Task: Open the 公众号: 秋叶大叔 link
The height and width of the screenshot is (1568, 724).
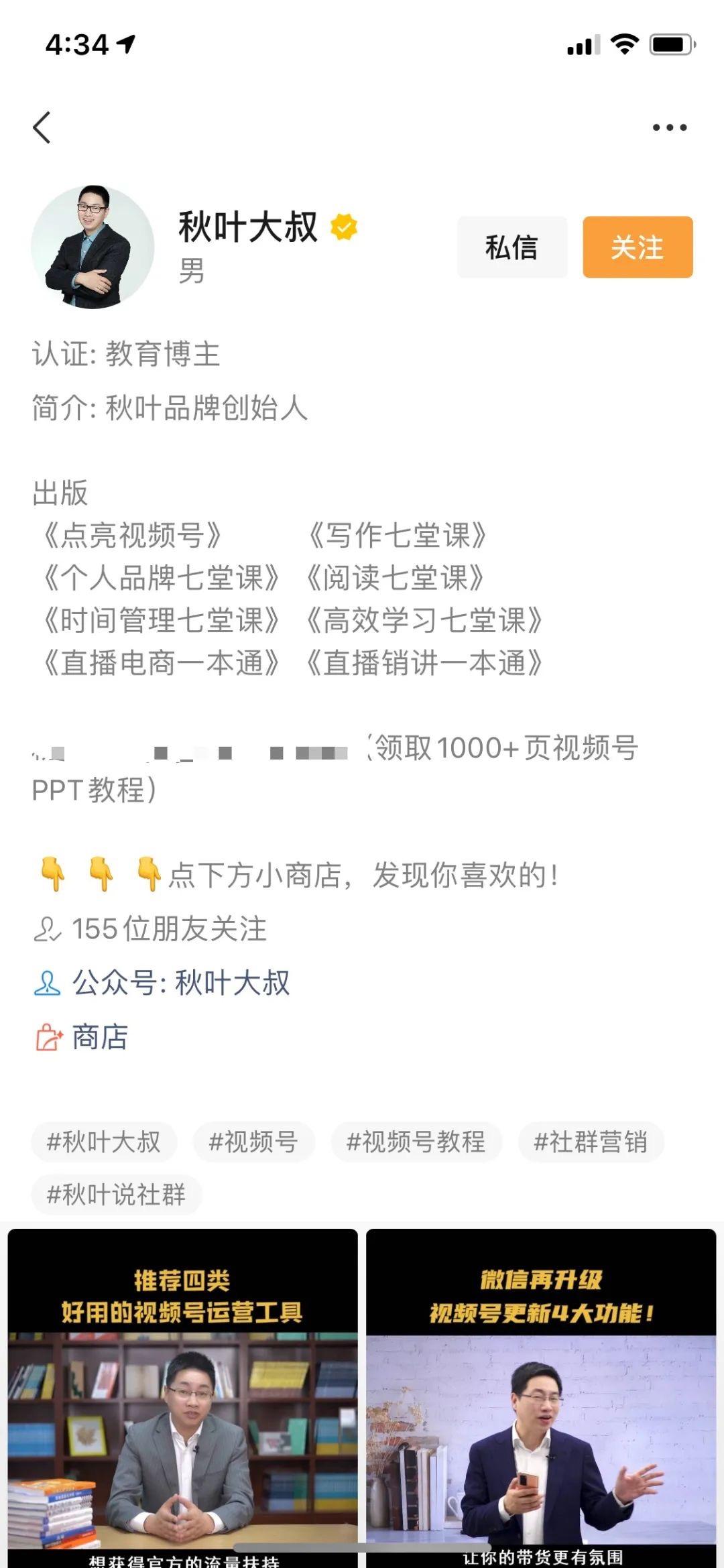Action: pos(181,983)
